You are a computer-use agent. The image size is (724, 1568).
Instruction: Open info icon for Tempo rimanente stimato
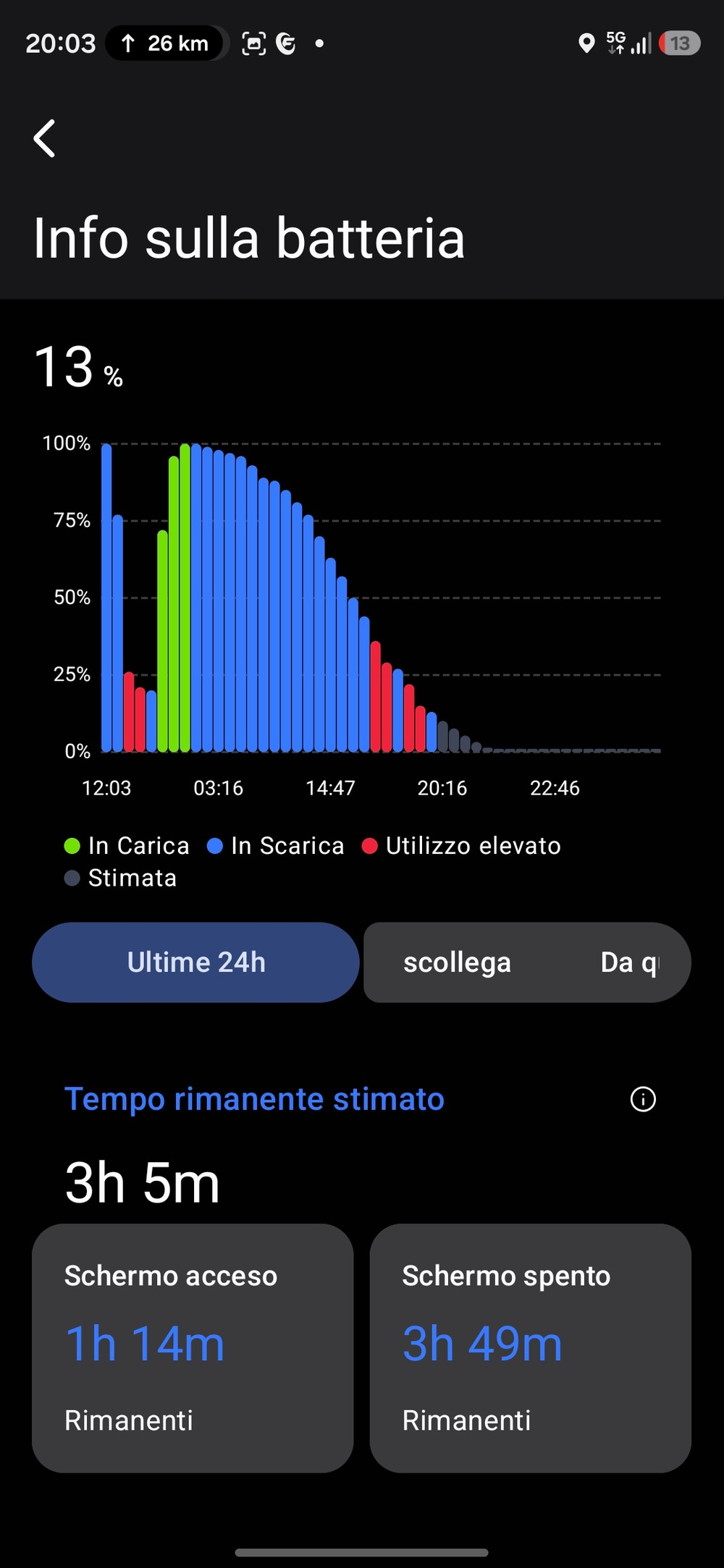point(643,1099)
